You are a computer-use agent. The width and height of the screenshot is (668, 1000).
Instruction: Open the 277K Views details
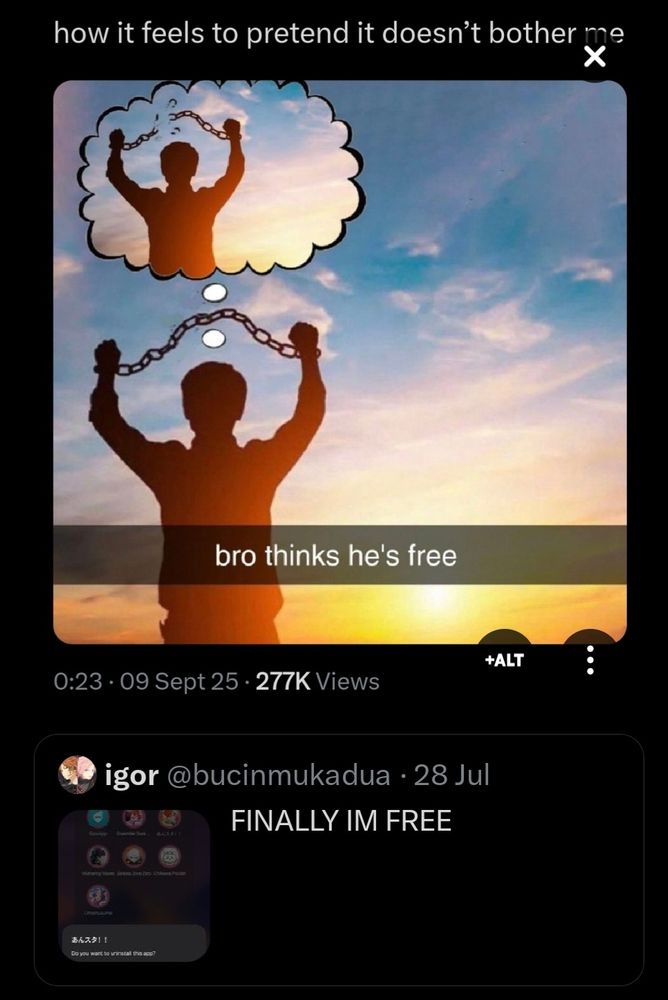(x=318, y=682)
